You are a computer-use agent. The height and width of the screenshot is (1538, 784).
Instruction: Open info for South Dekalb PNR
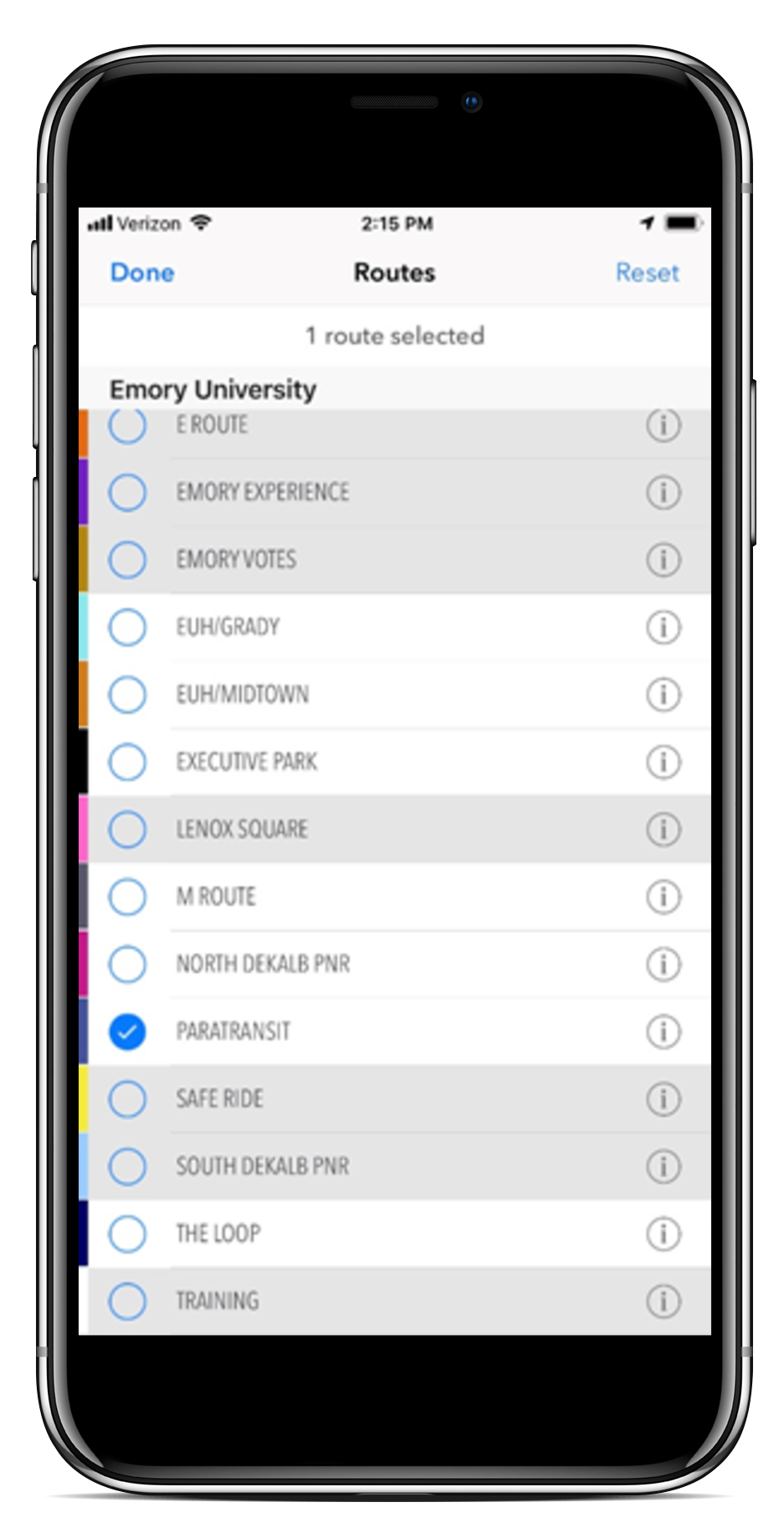point(664,1166)
